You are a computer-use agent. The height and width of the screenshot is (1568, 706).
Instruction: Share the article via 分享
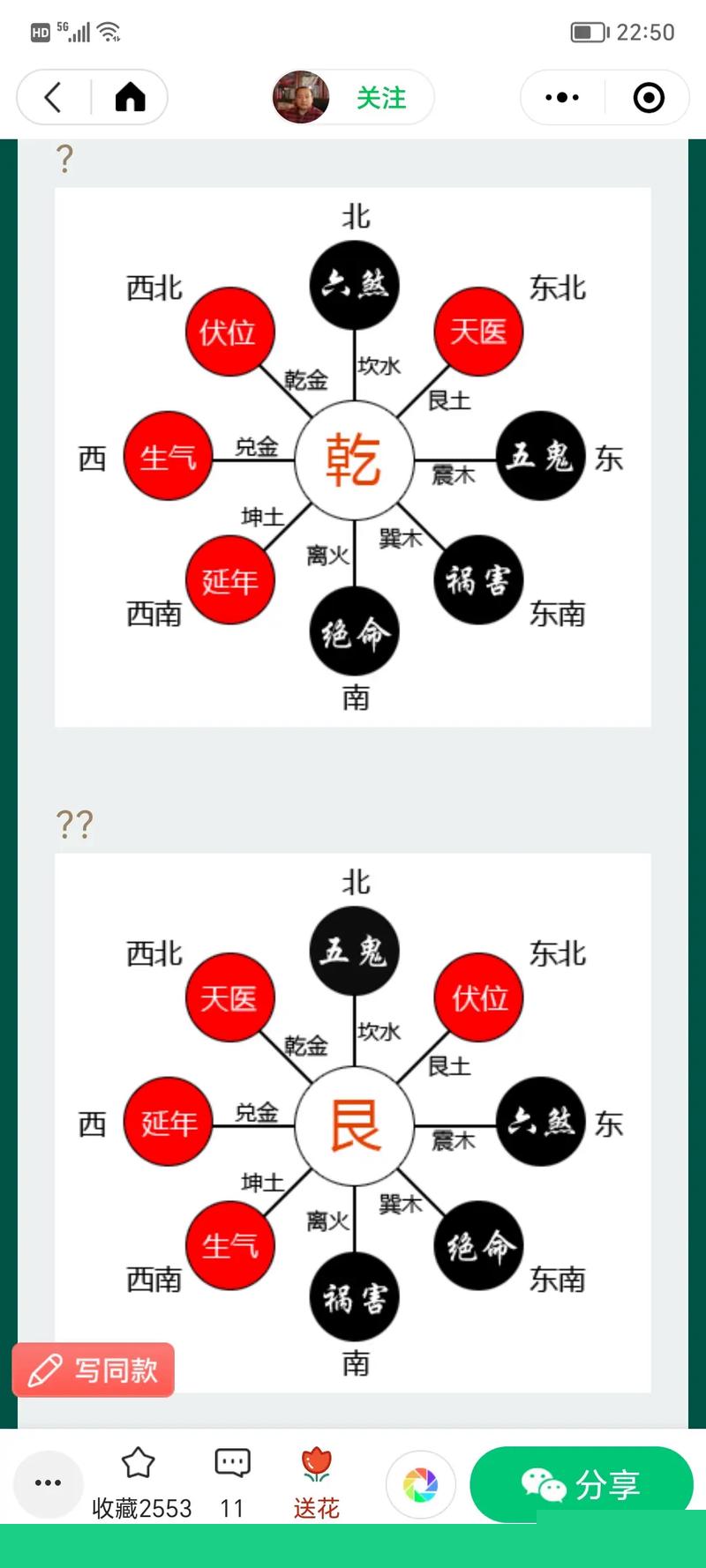(581, 1485)
